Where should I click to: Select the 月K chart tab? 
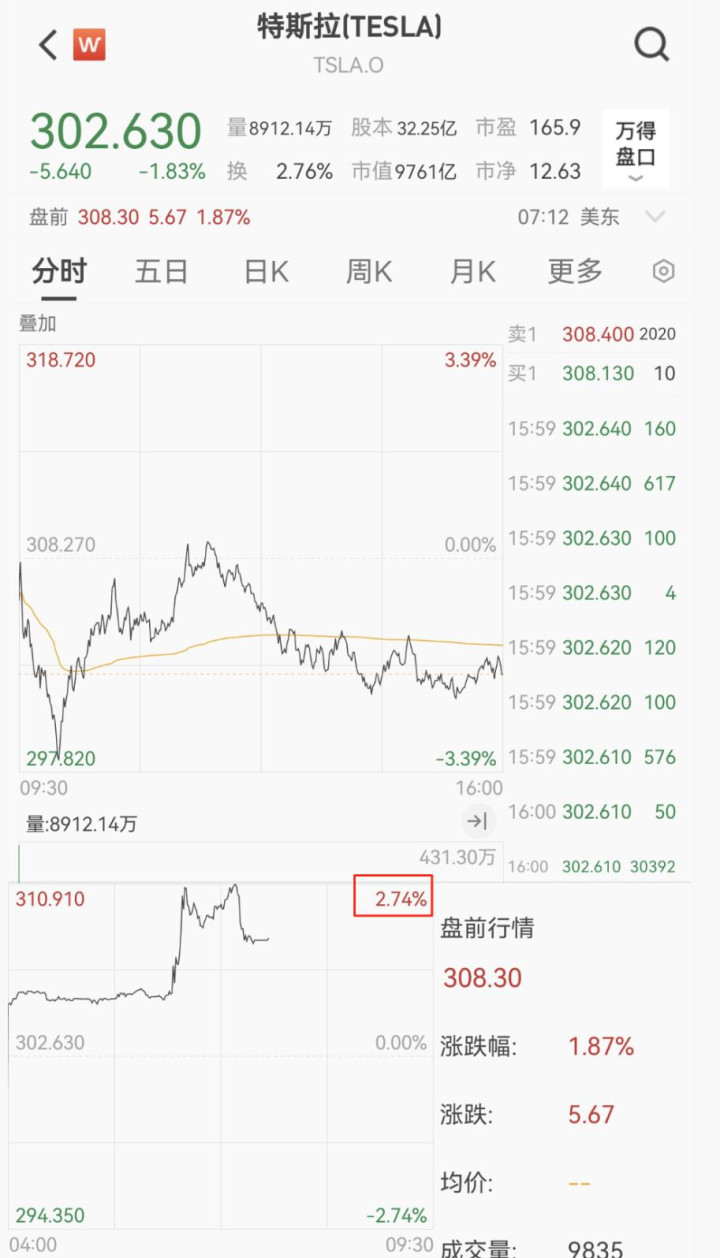coord(472,271)
